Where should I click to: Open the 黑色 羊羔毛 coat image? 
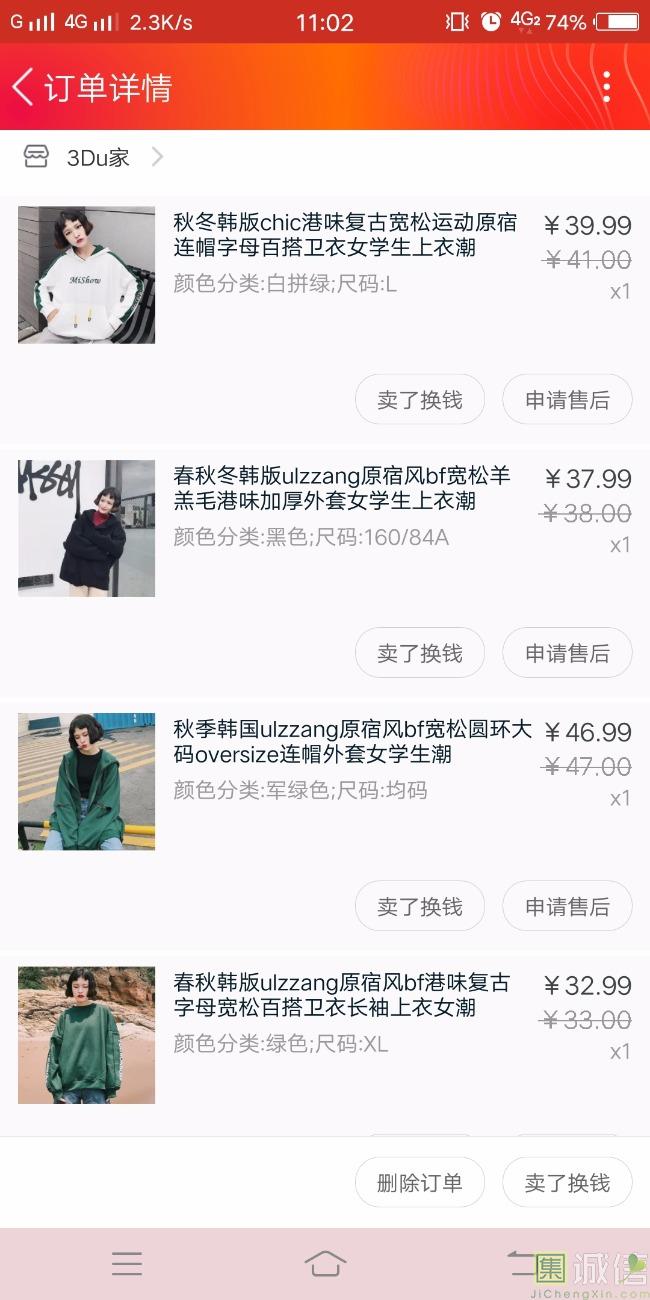[x=87, y=528]
